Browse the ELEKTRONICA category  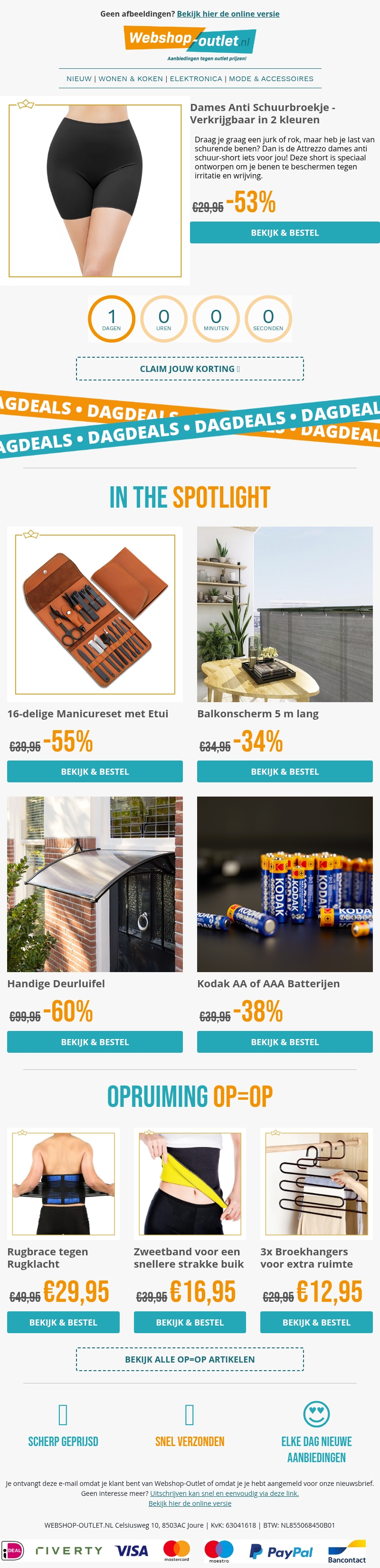(x=196, y=79)
